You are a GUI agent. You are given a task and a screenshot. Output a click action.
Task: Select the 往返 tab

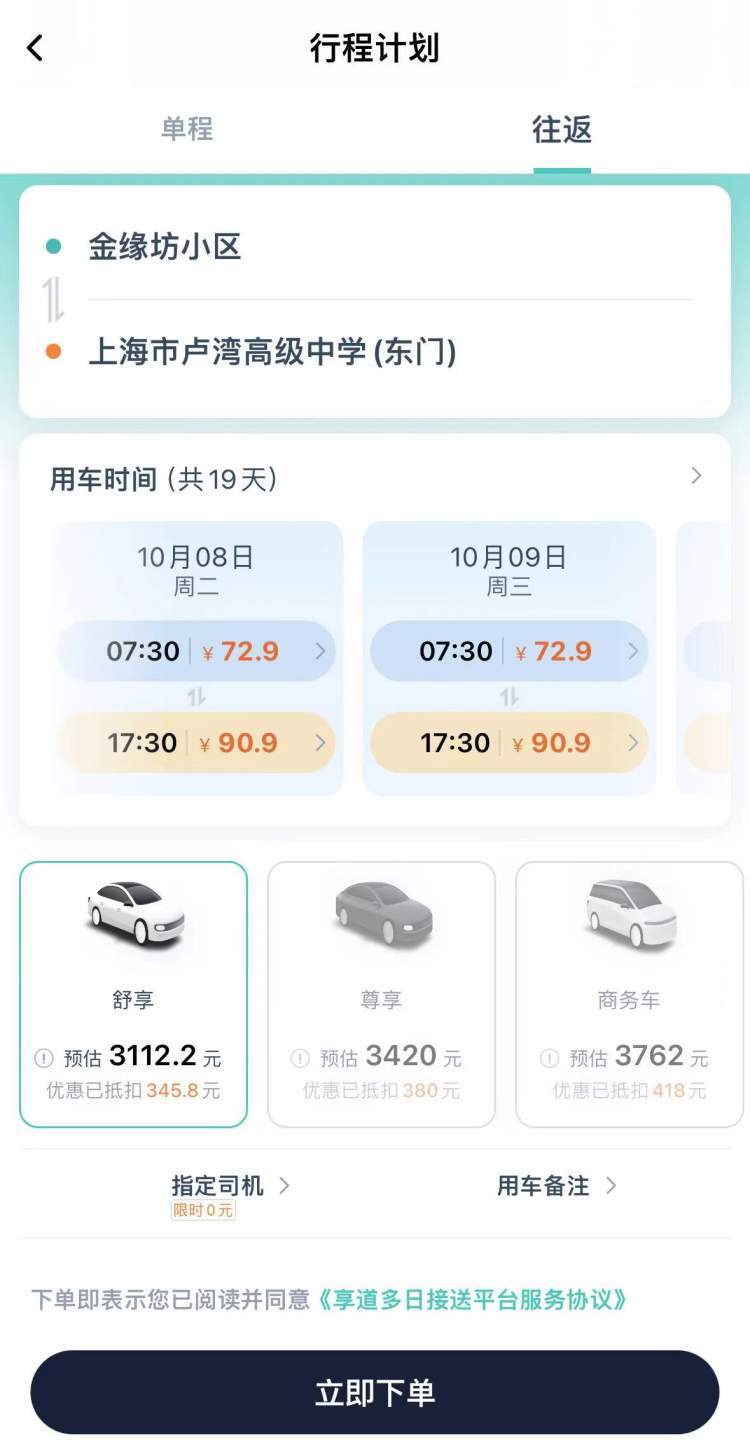tap(561, 130)
